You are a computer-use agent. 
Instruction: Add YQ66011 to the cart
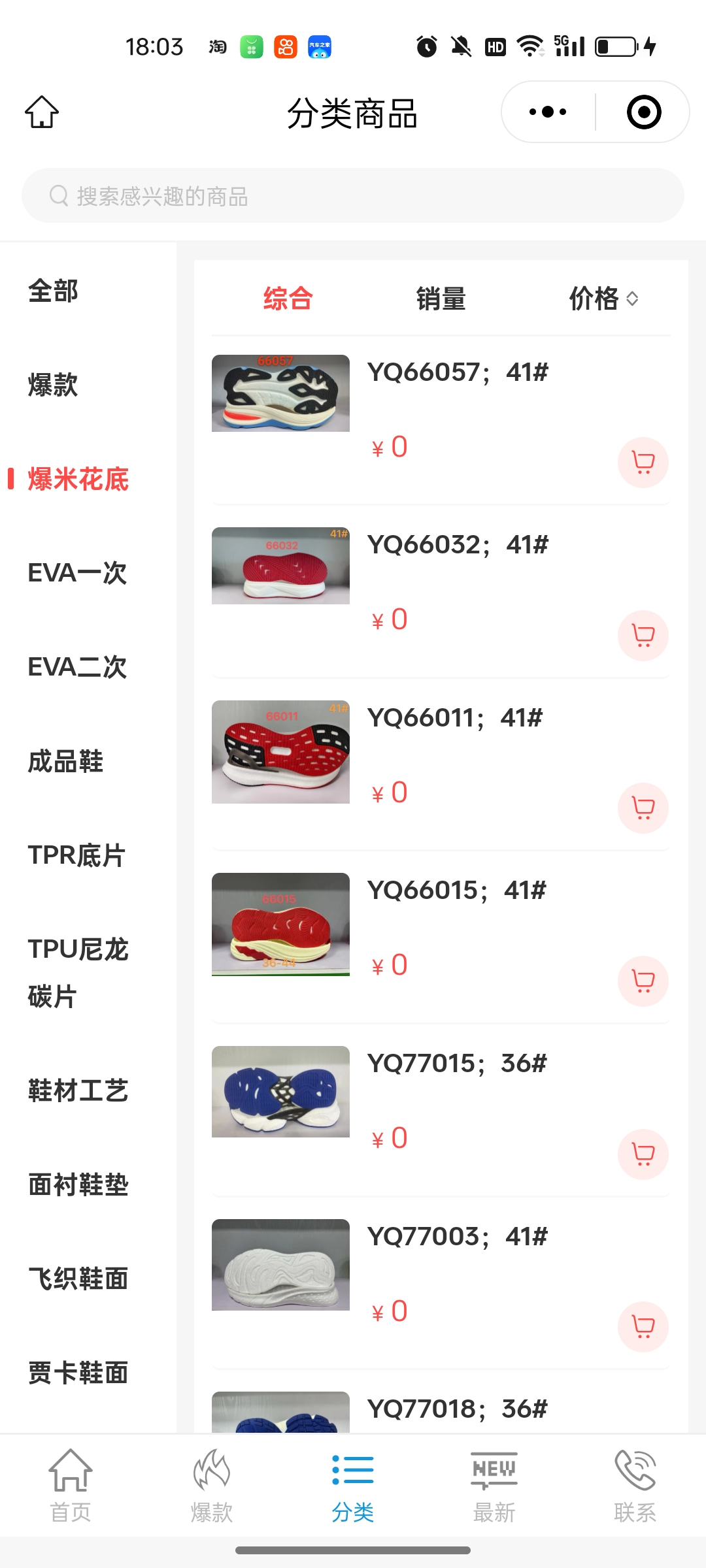(x=643, y=808)
